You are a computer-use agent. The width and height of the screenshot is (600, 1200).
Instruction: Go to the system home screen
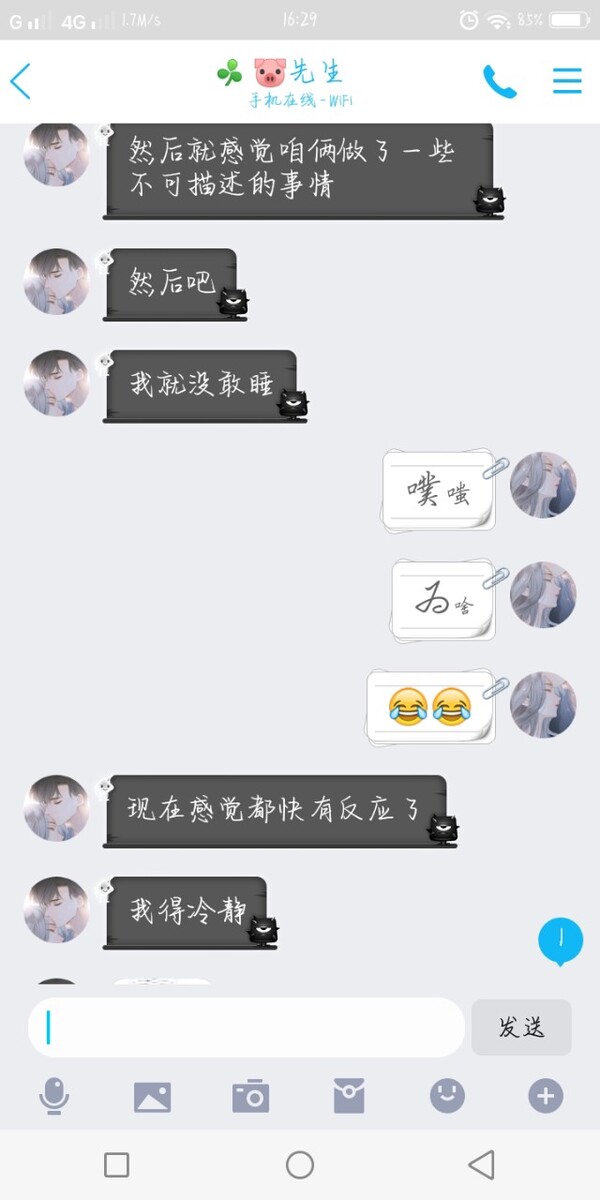tap(300, 1165)
